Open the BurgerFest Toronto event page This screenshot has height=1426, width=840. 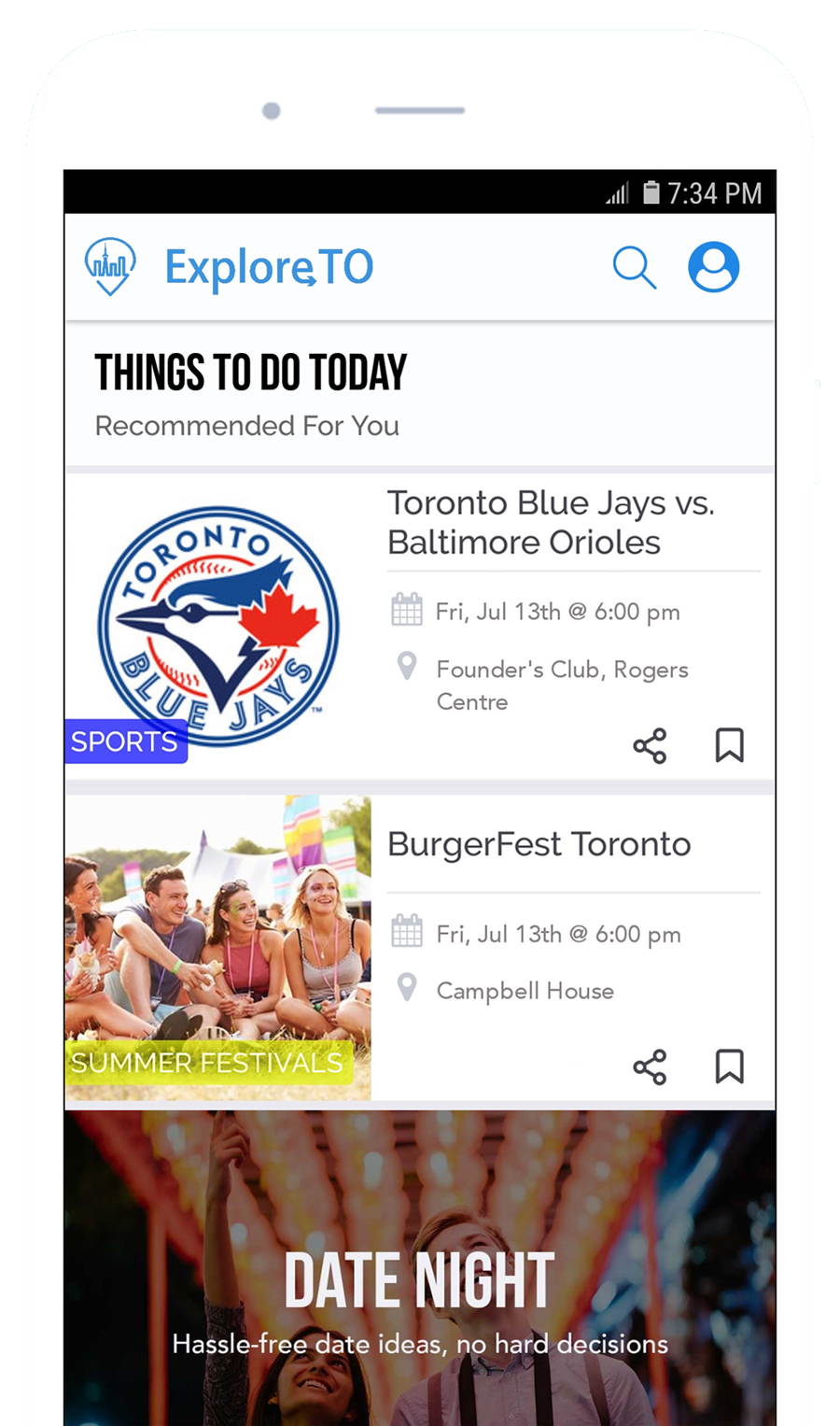point(539,843)
